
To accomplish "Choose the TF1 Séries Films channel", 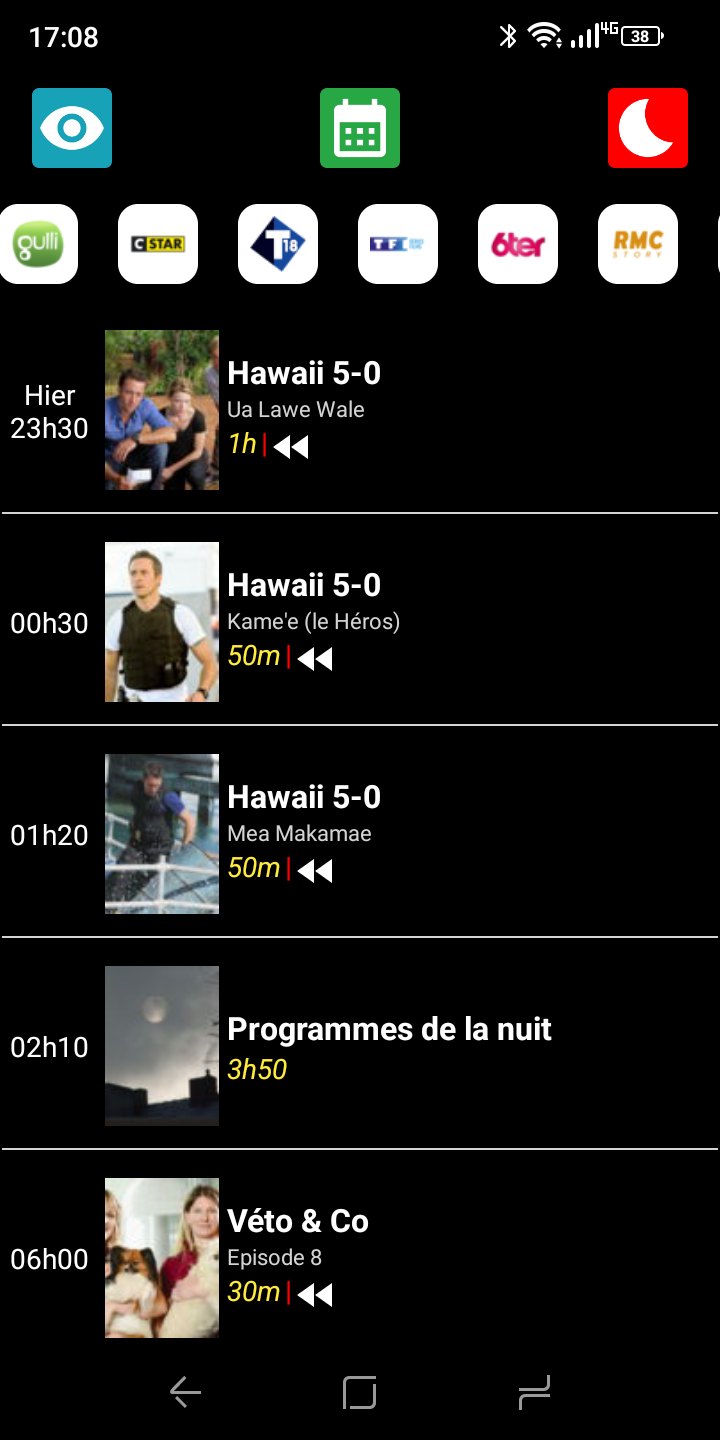I will (x=398, y=244).
